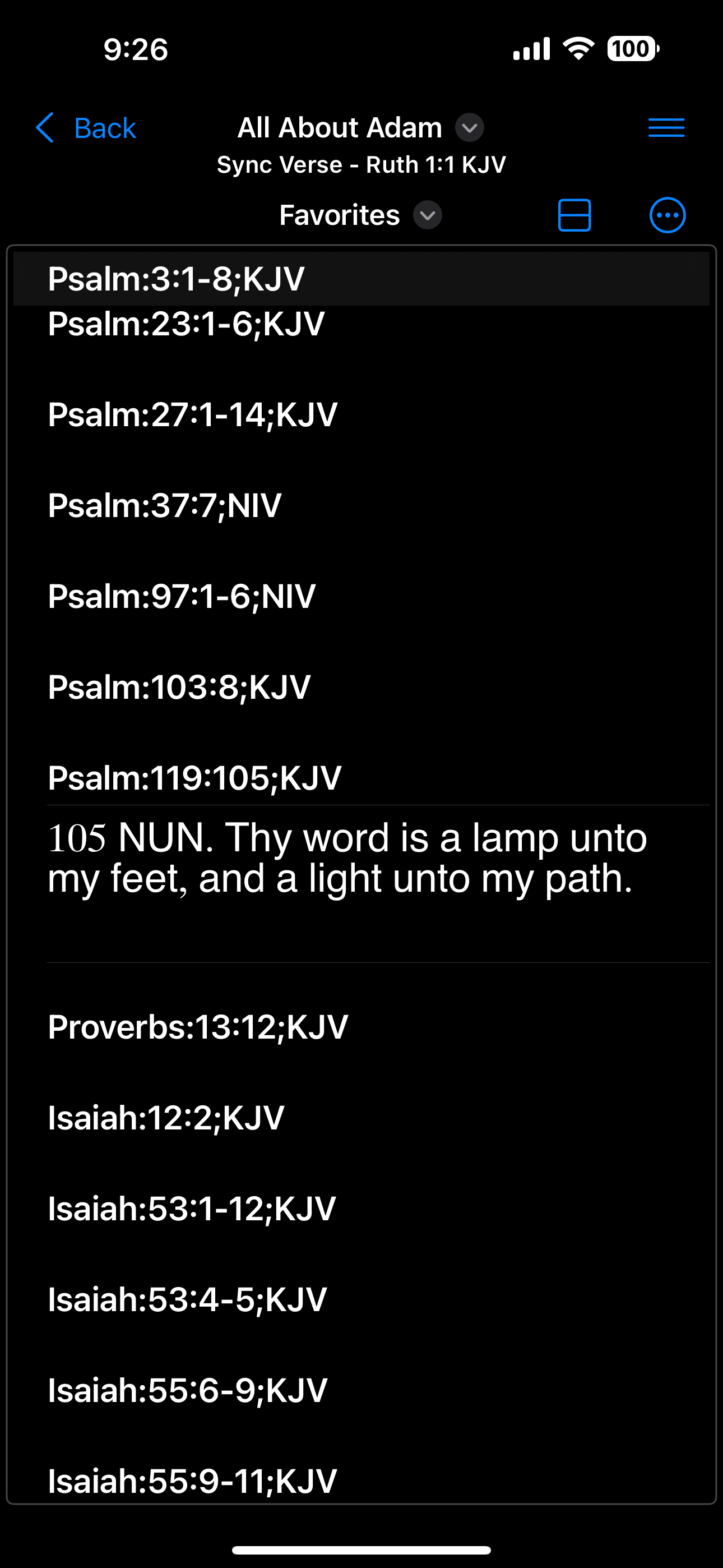Select Isaiah:53:4-5;KJV entry
723x1568 pixels.
click(361, 1299)
